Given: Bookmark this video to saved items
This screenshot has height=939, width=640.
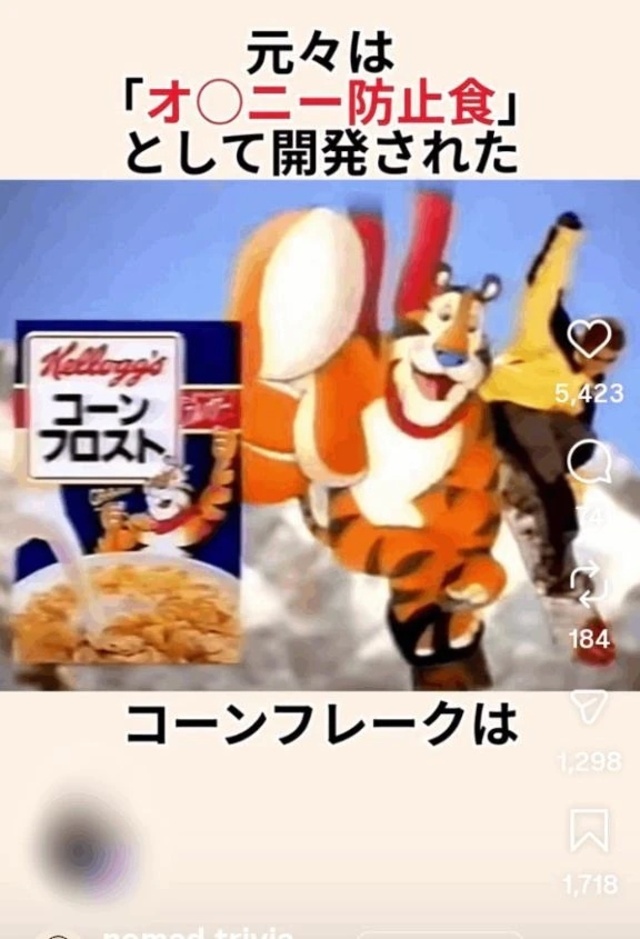Looking at the screenshot, I should click(x=589, y=830).
